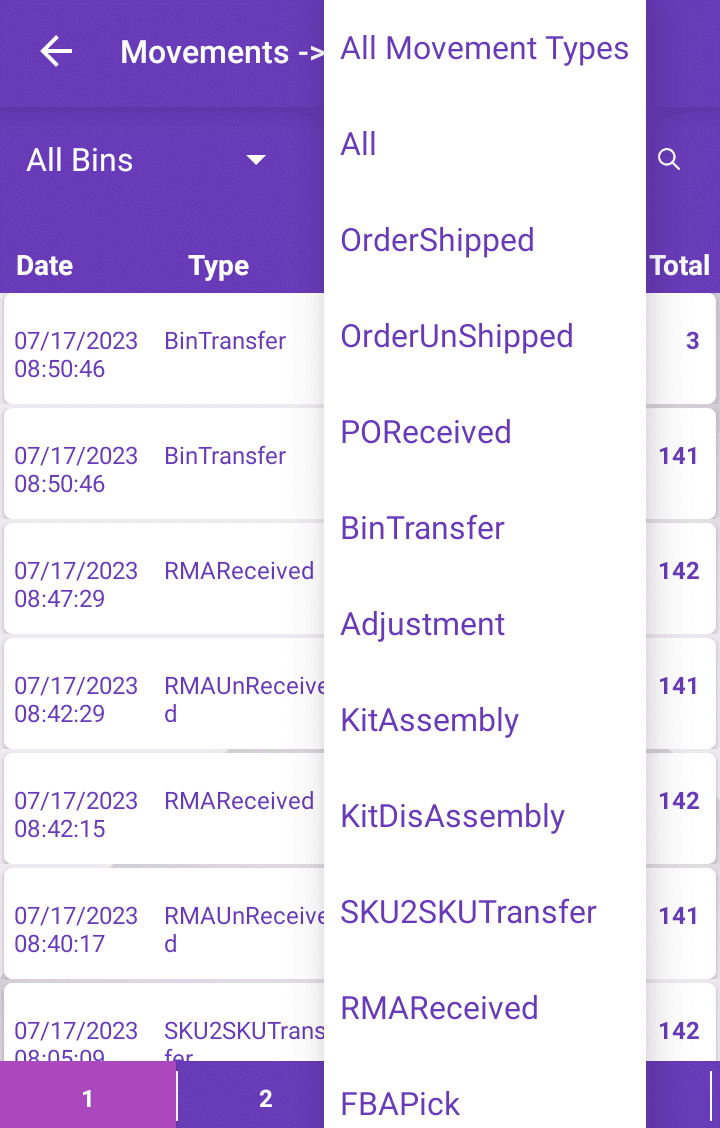Open the All Bins dropdown
Screen dimensions: 720x1128
click(x=148, y=160)
